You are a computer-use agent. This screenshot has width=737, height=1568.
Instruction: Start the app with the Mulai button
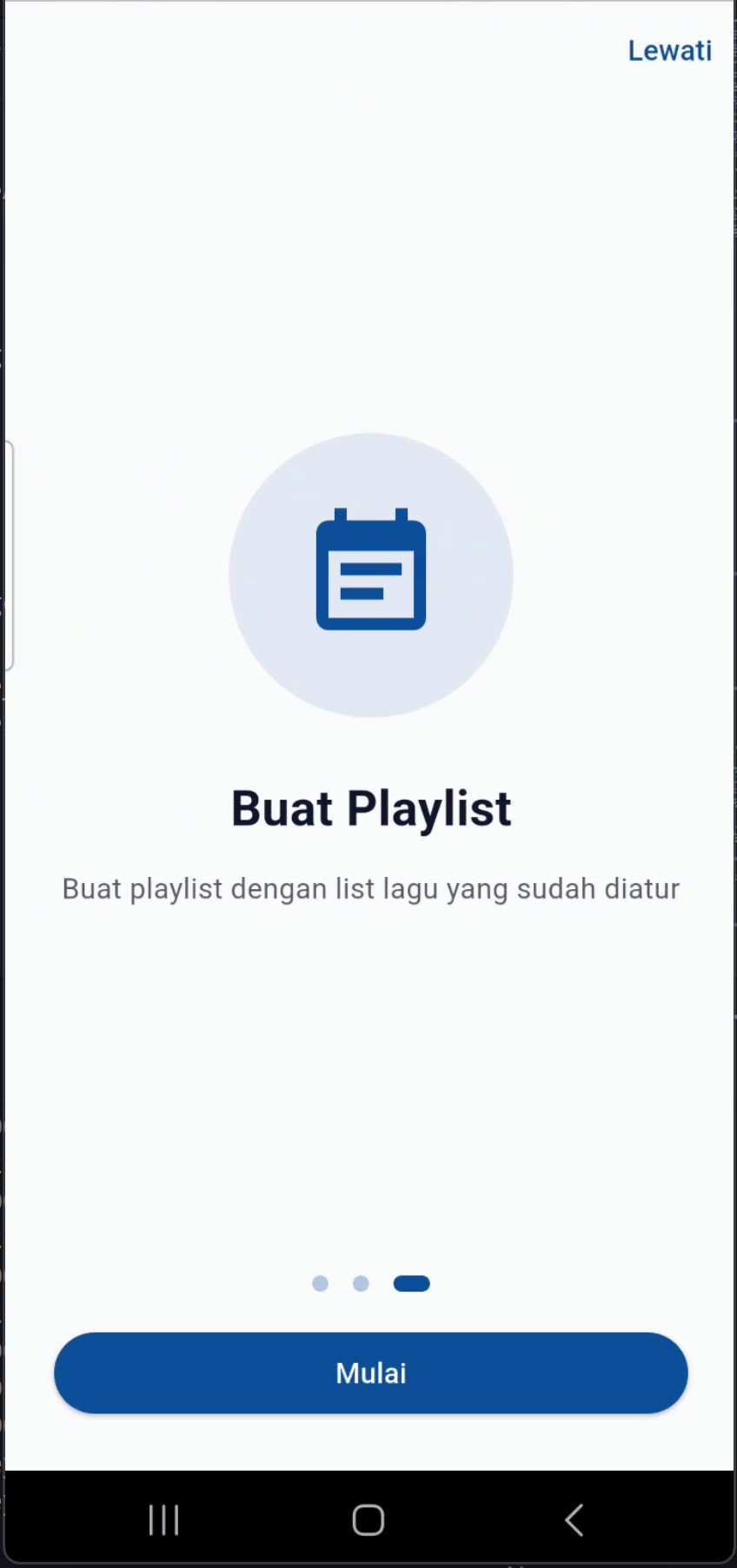[371, 1372]
